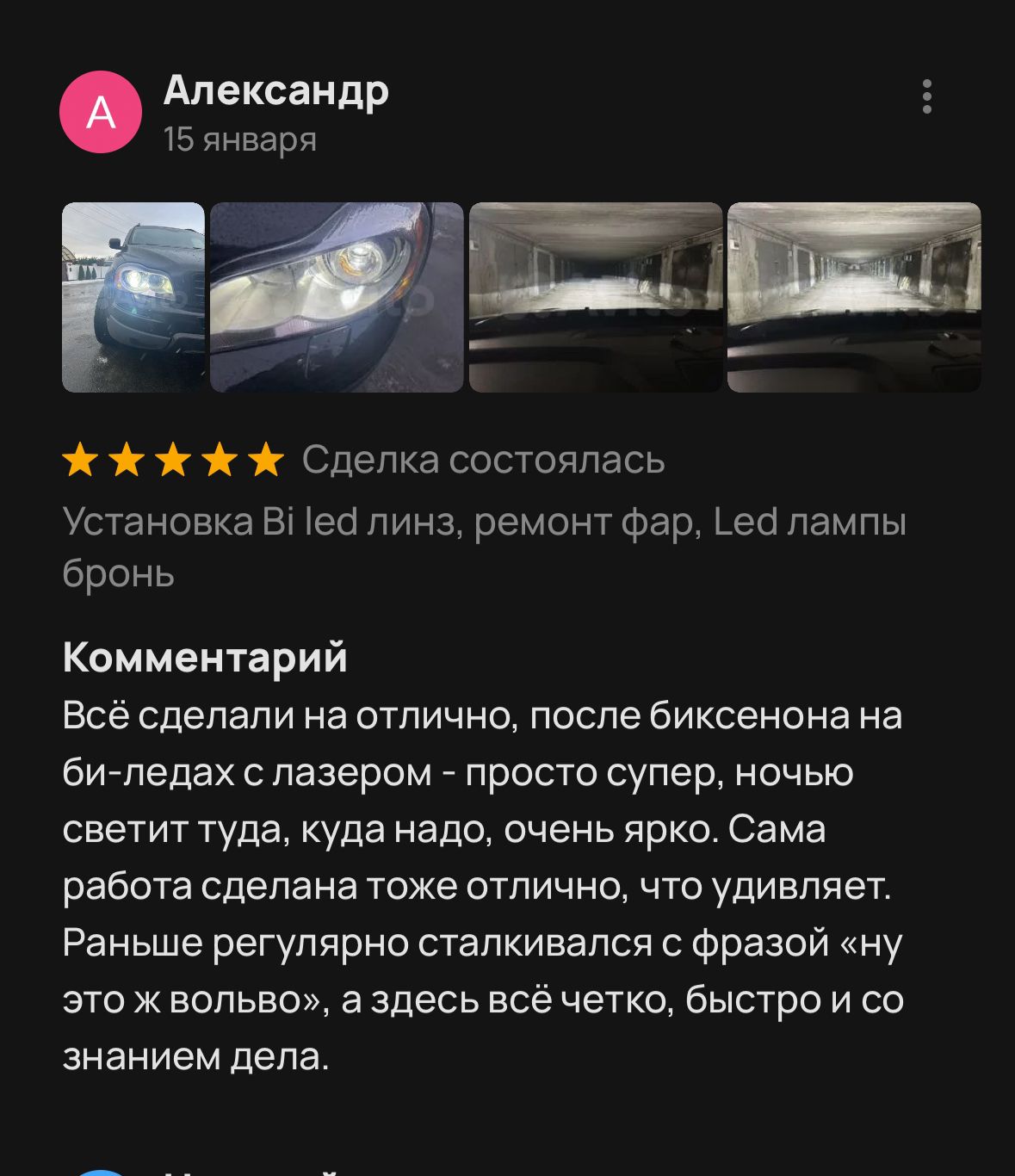Open the fourth review photo
Image resolution: width=1015 pixels, height=1176 pixels.
point(854,297)
